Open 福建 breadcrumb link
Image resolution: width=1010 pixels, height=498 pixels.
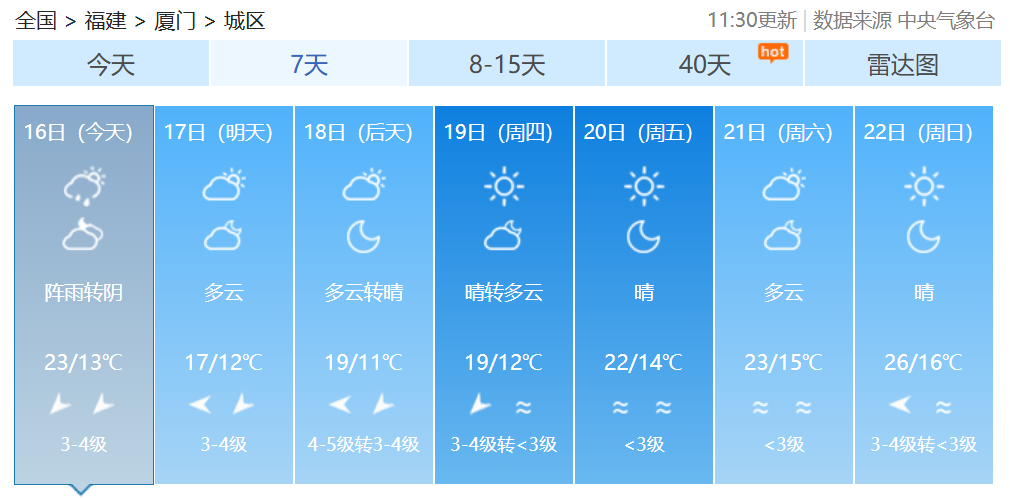pyautogui.click(x=105, y=20)
